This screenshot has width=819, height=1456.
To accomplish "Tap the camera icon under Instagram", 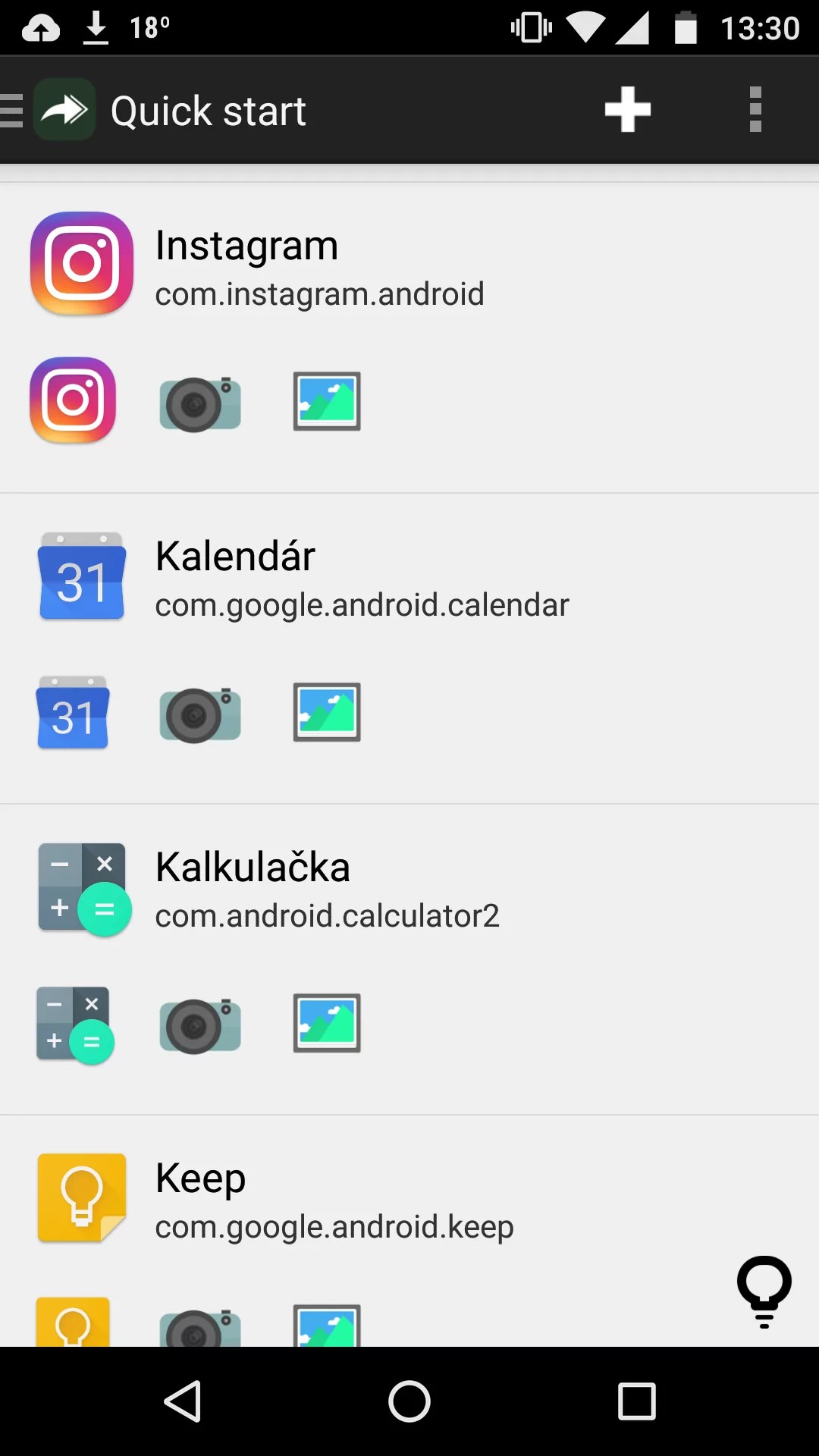I will point(200,403).
